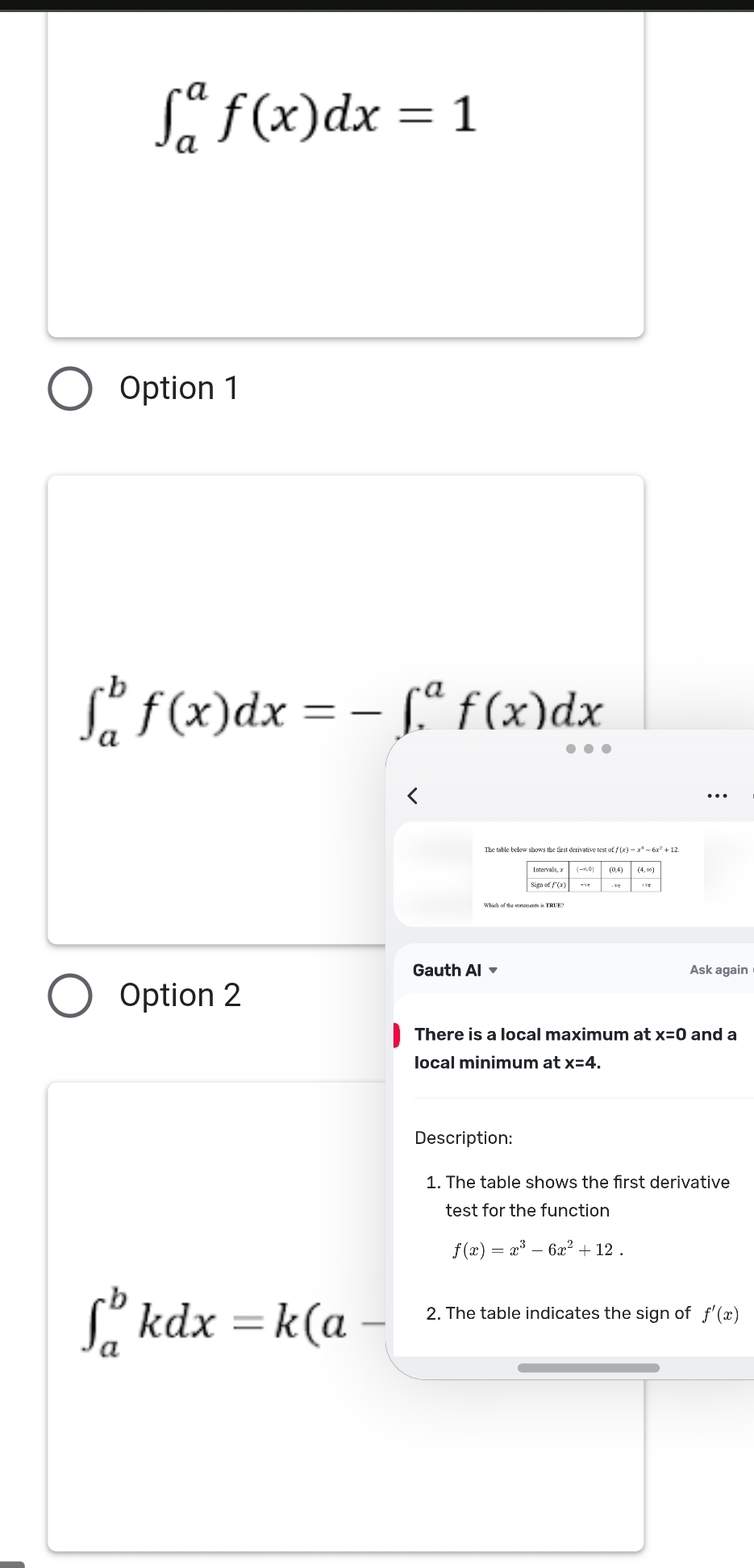Open the derivative test question image
The image size is (754, 1568).
click(582, 874)
